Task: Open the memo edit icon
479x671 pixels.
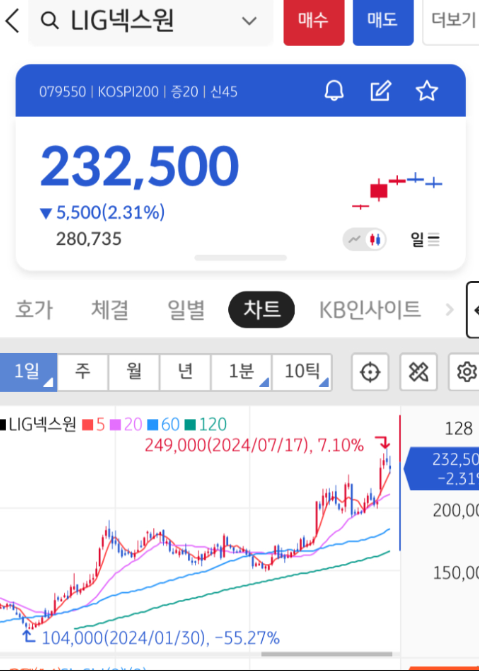Action: (381, 91)
